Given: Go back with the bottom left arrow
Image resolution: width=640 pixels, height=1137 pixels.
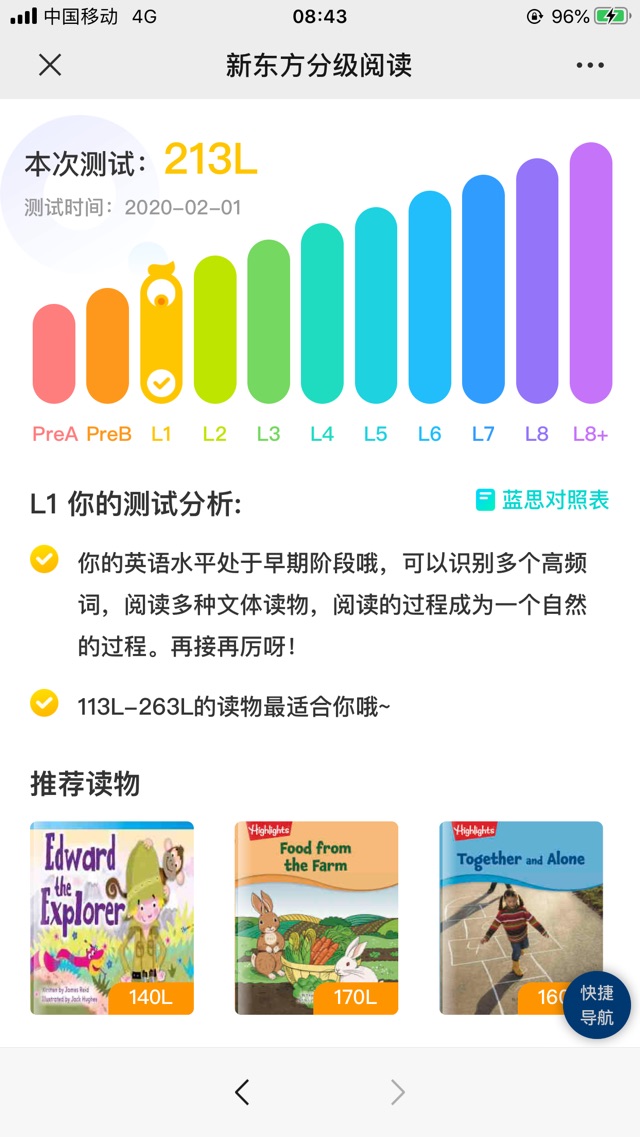Looking at the screenshot, I should pyautogui.click(x=242, y=1092).
